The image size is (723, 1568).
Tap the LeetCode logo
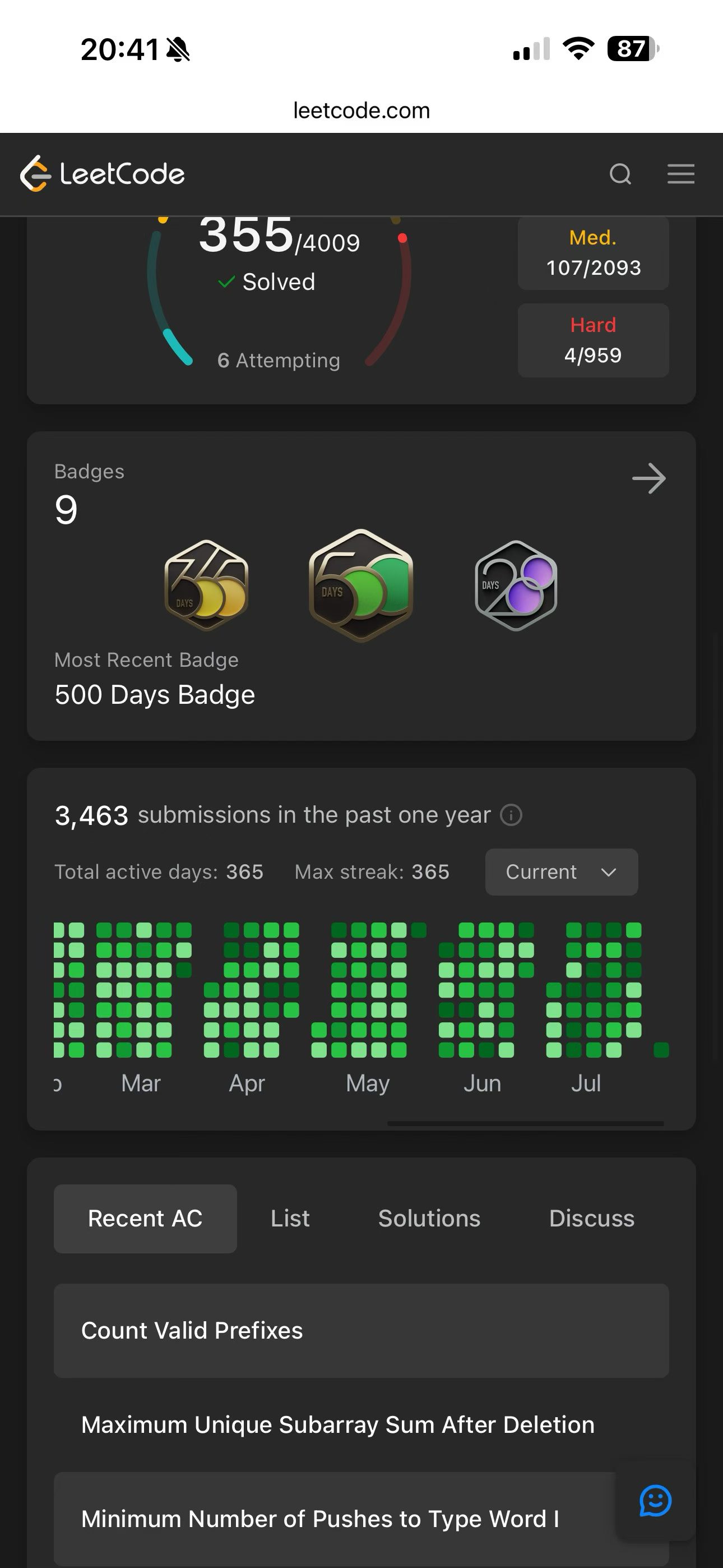102,173
